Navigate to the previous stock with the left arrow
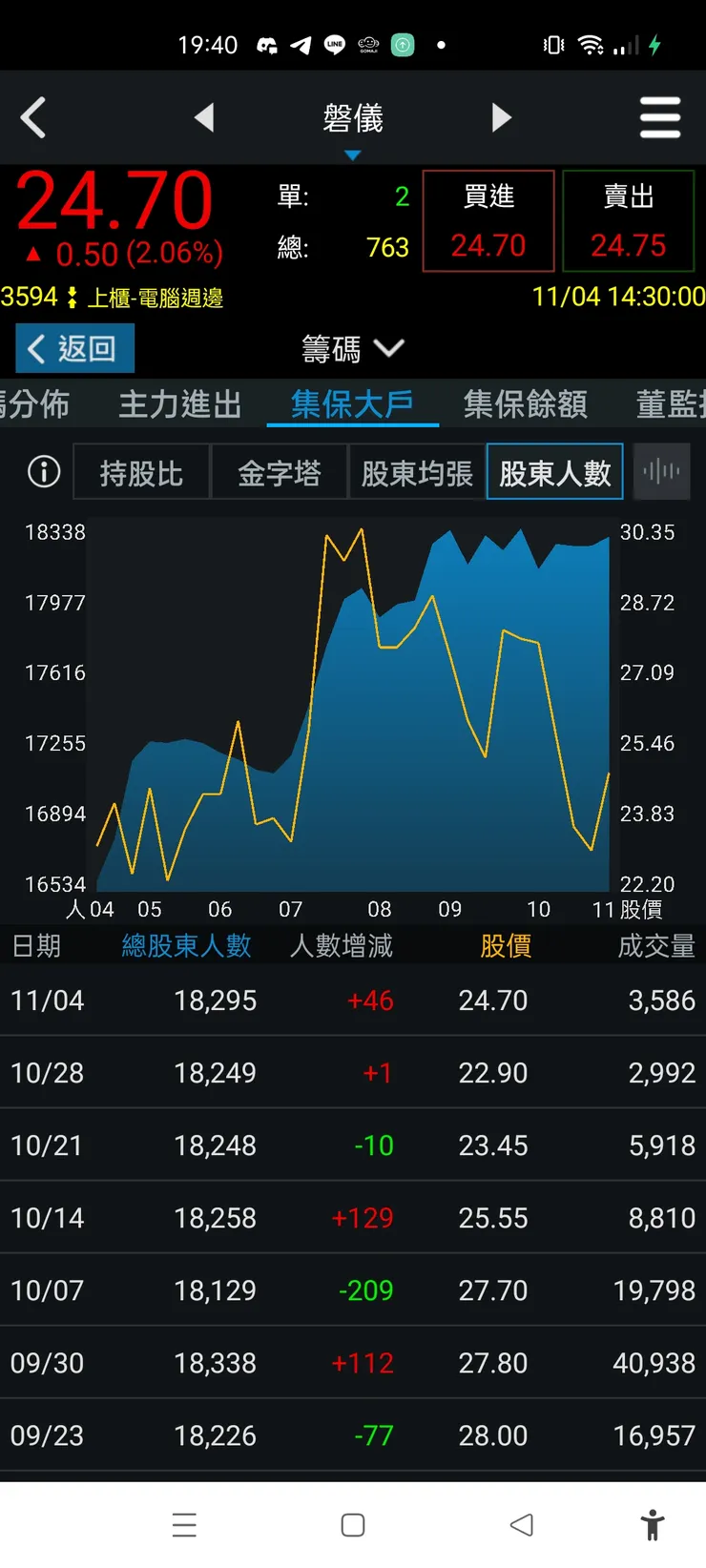 coord(205,117)
